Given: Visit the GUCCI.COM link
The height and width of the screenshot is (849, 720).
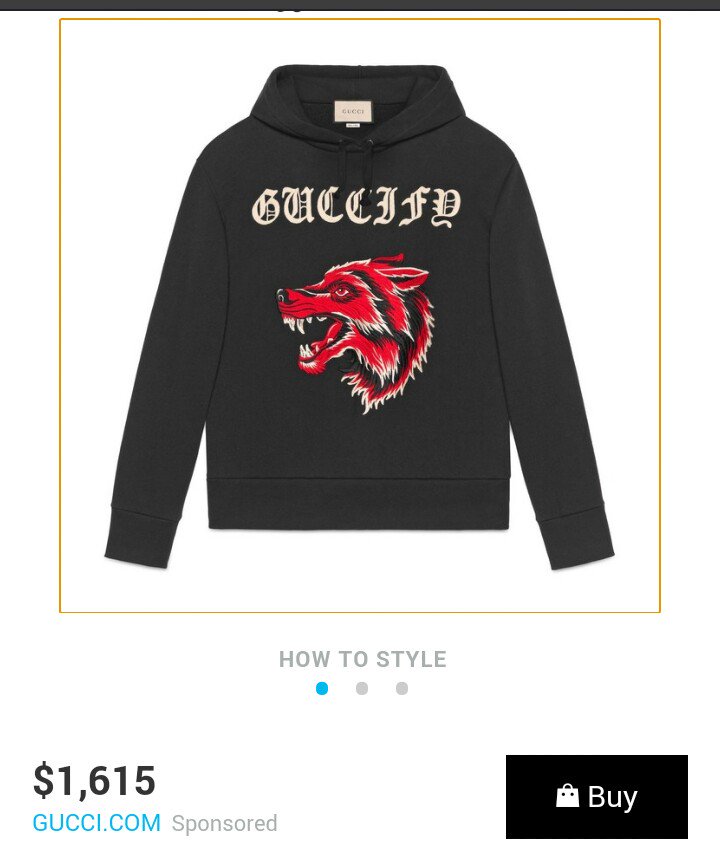Looking at the screenshot, I should (x=96, y=823).
